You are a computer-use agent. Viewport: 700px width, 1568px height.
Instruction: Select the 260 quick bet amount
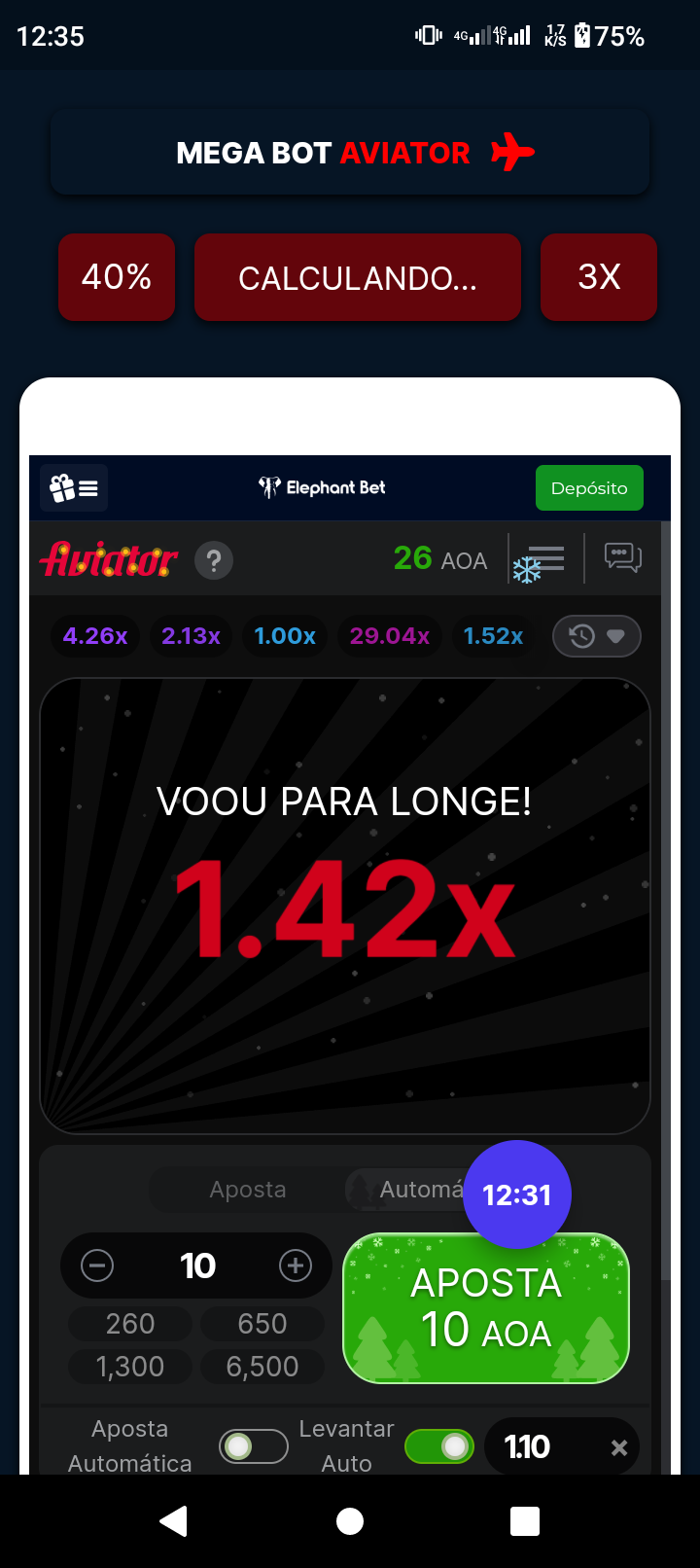coord(130,1324)
